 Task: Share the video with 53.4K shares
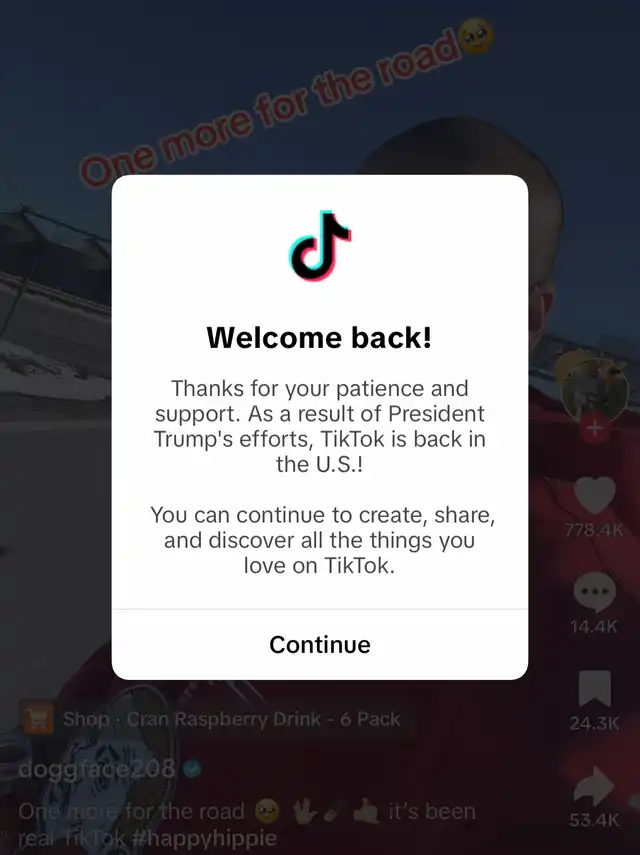pos(594,786)
